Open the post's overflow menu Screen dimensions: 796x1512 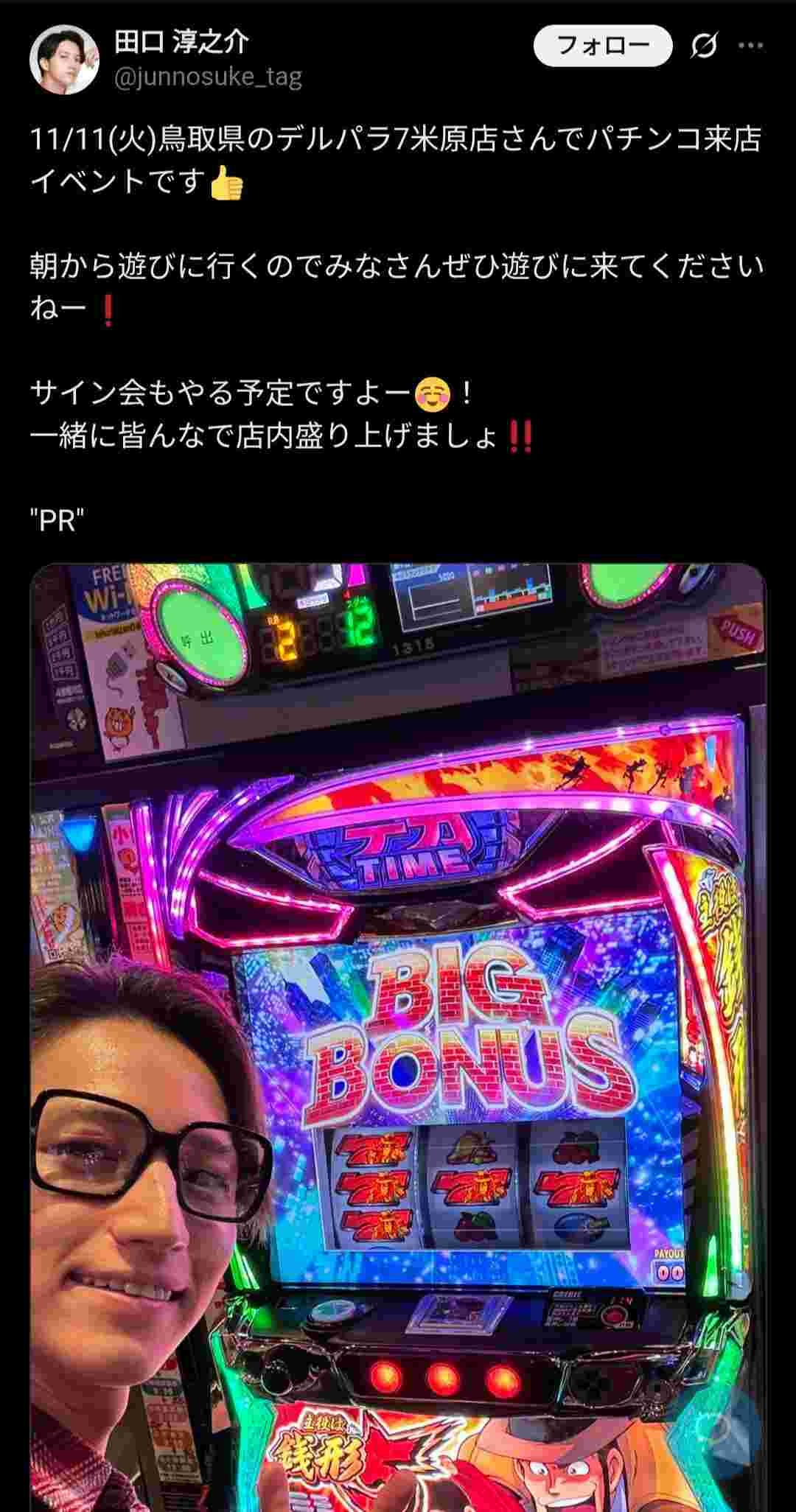point(750,46)
